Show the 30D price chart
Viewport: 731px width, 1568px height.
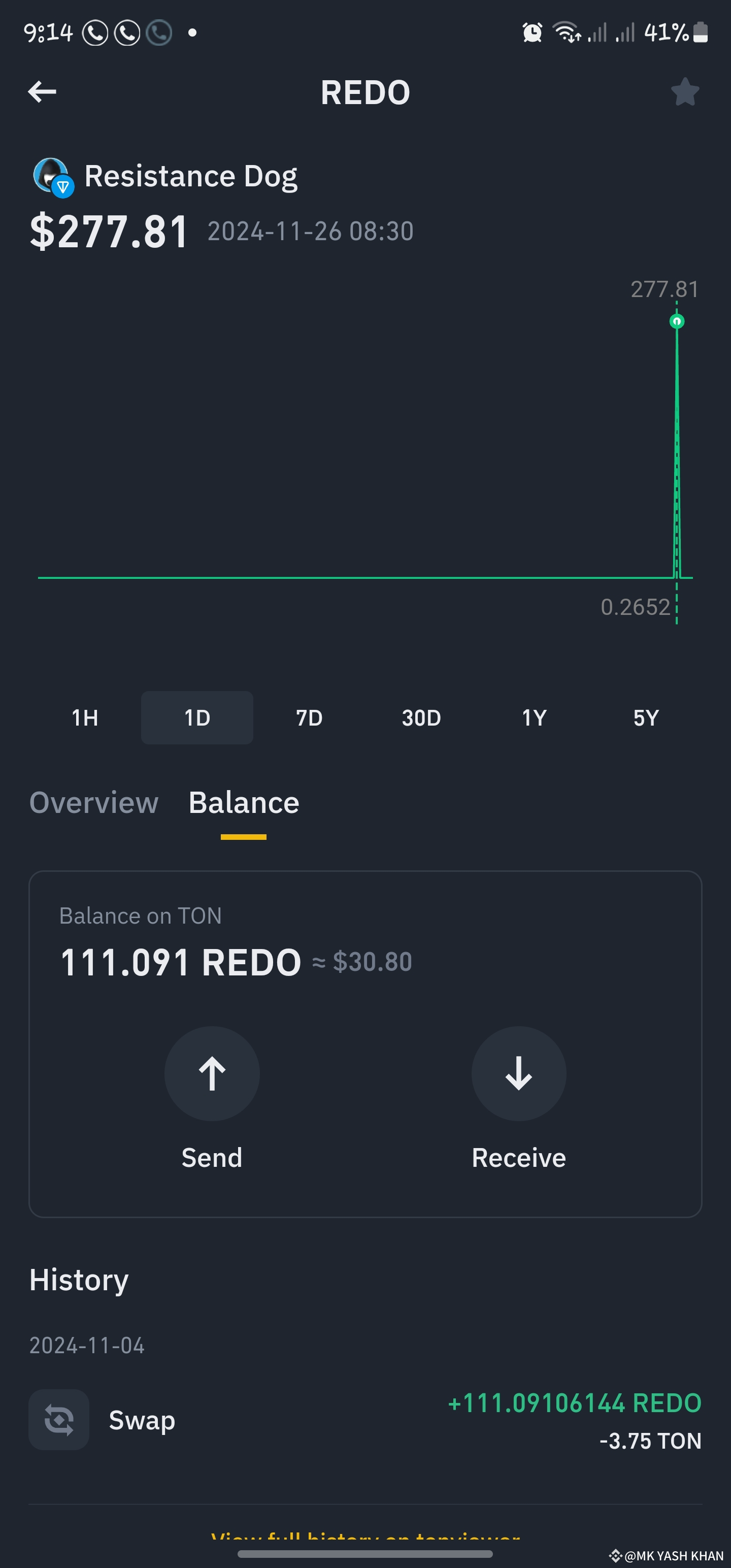point(421,717)
